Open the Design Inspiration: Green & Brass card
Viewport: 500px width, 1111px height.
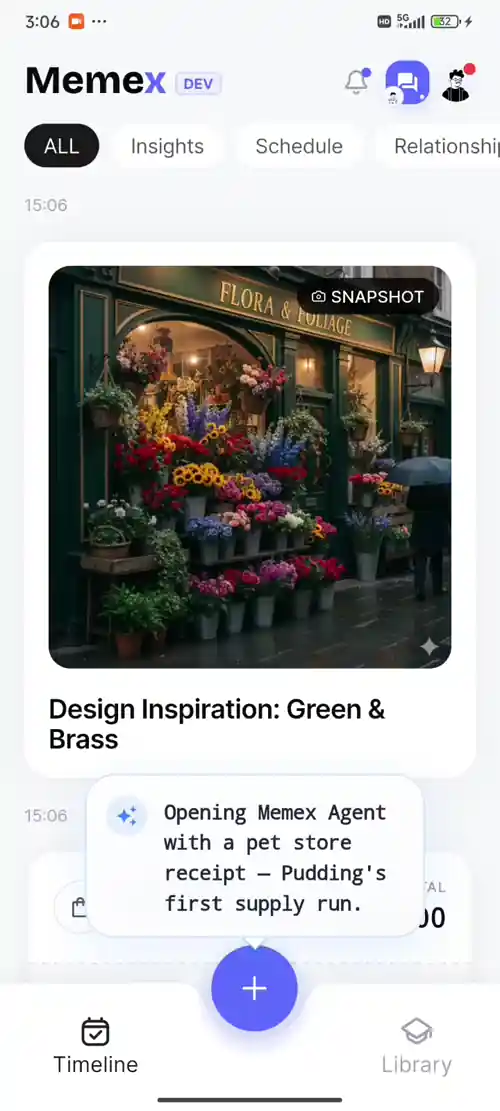pos(250,509)
